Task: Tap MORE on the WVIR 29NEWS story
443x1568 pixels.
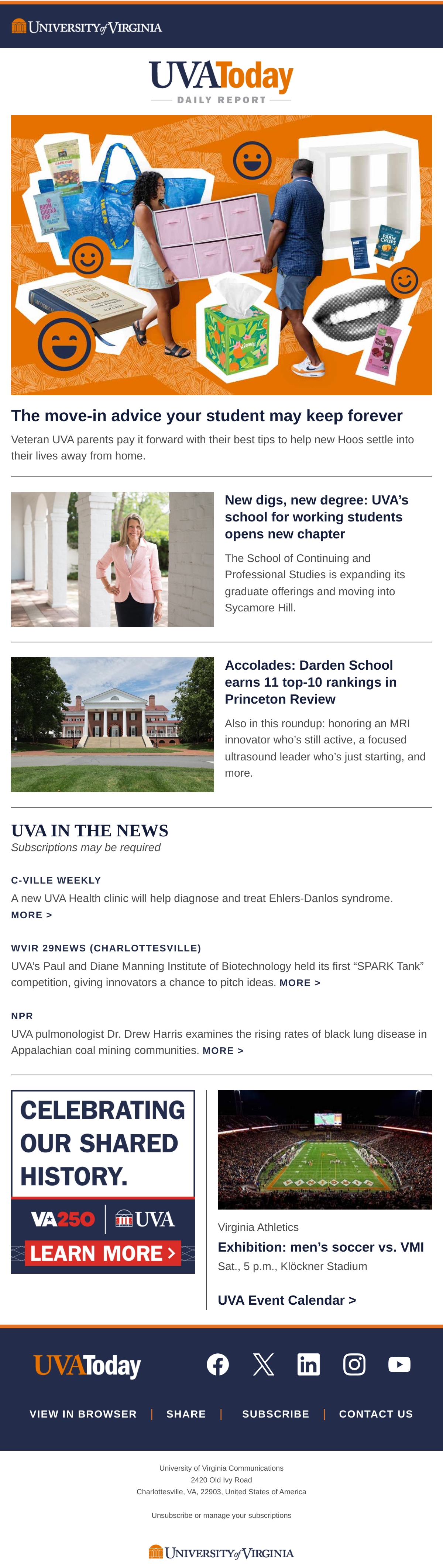Action: pyautogui.click(x=300, y=982)
